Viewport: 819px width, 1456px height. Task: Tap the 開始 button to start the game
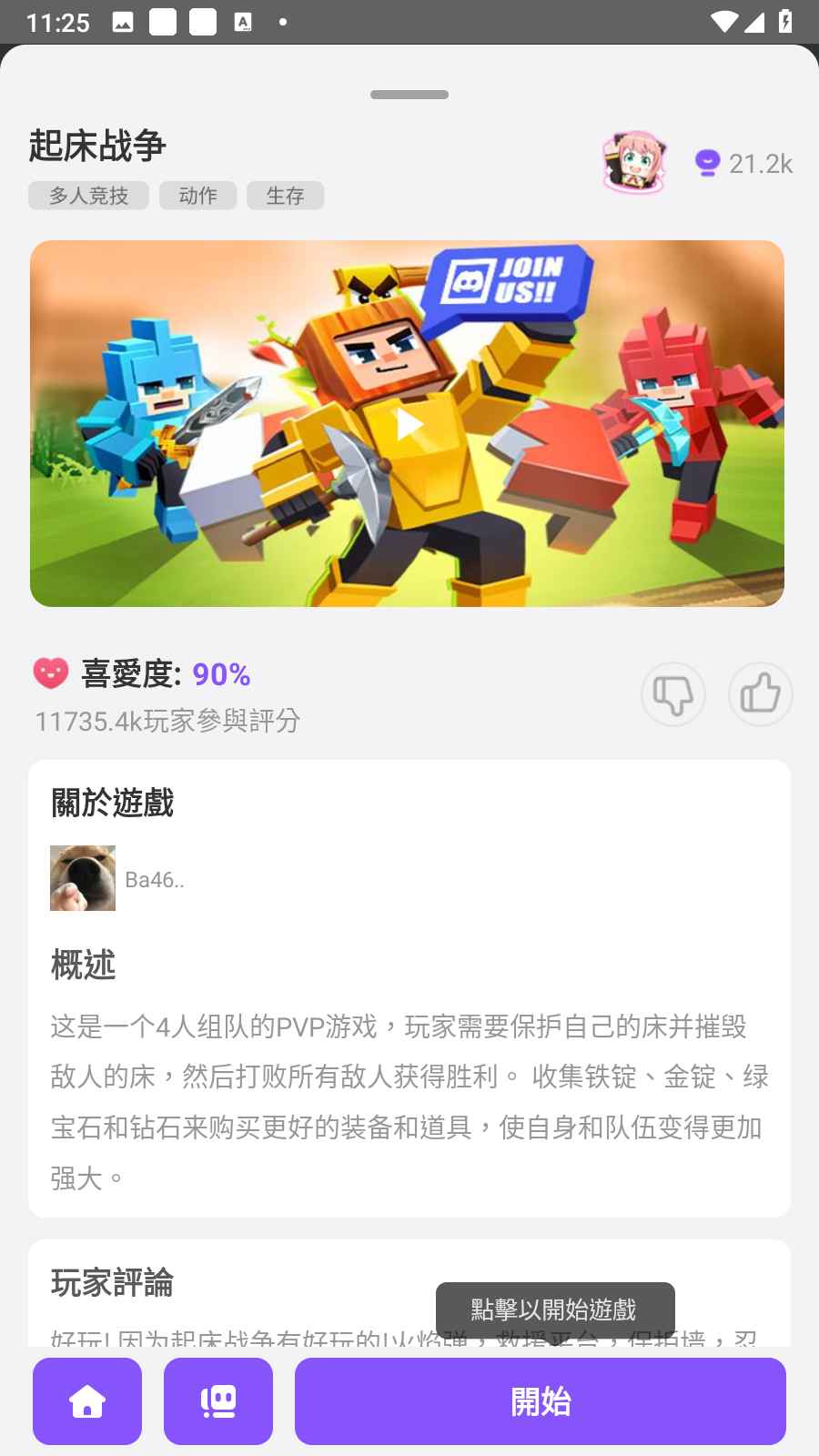point(540,1401)
